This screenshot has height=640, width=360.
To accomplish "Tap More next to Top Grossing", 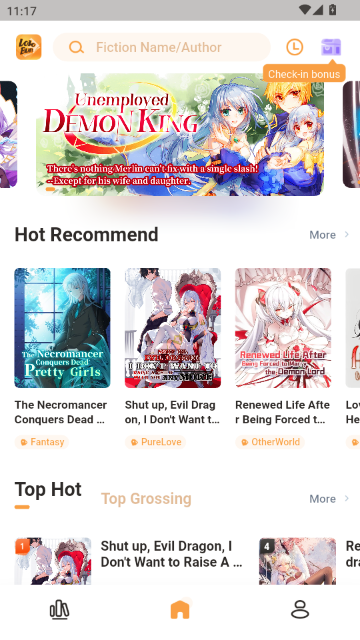I will [x=329, y=499].
